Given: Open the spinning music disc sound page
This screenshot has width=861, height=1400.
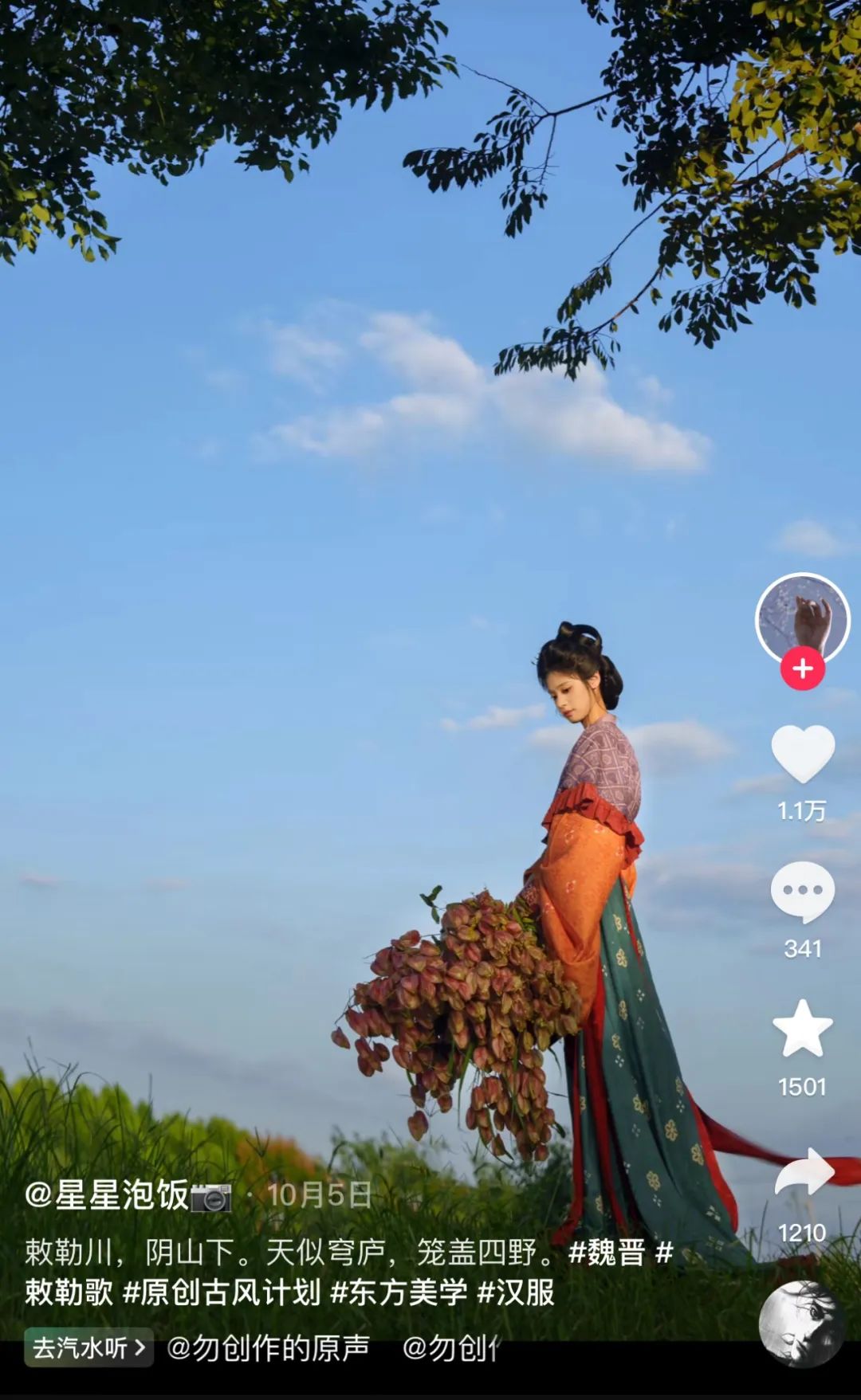Looking at the screenshot, I should coord(800,1324).
